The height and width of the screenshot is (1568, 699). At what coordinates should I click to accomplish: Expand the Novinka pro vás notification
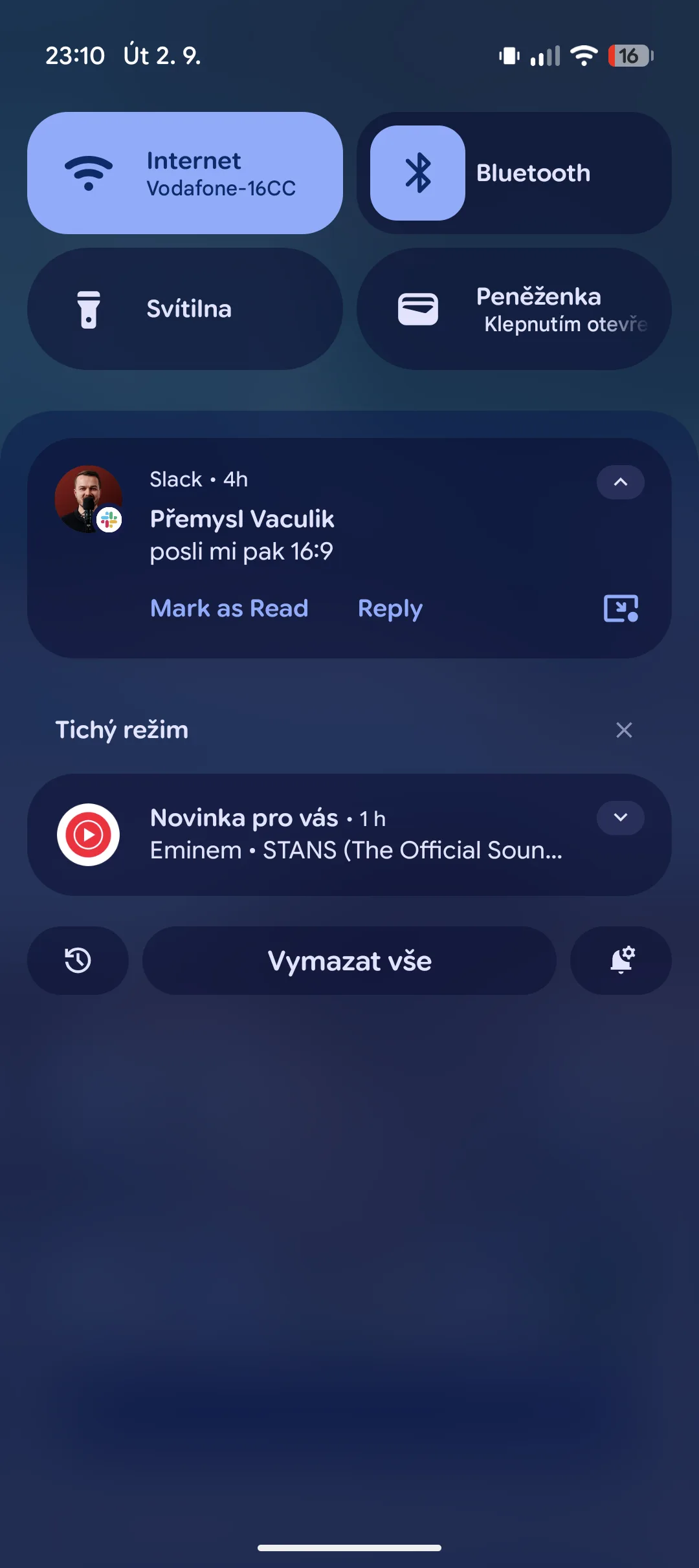tap(620, 818)
